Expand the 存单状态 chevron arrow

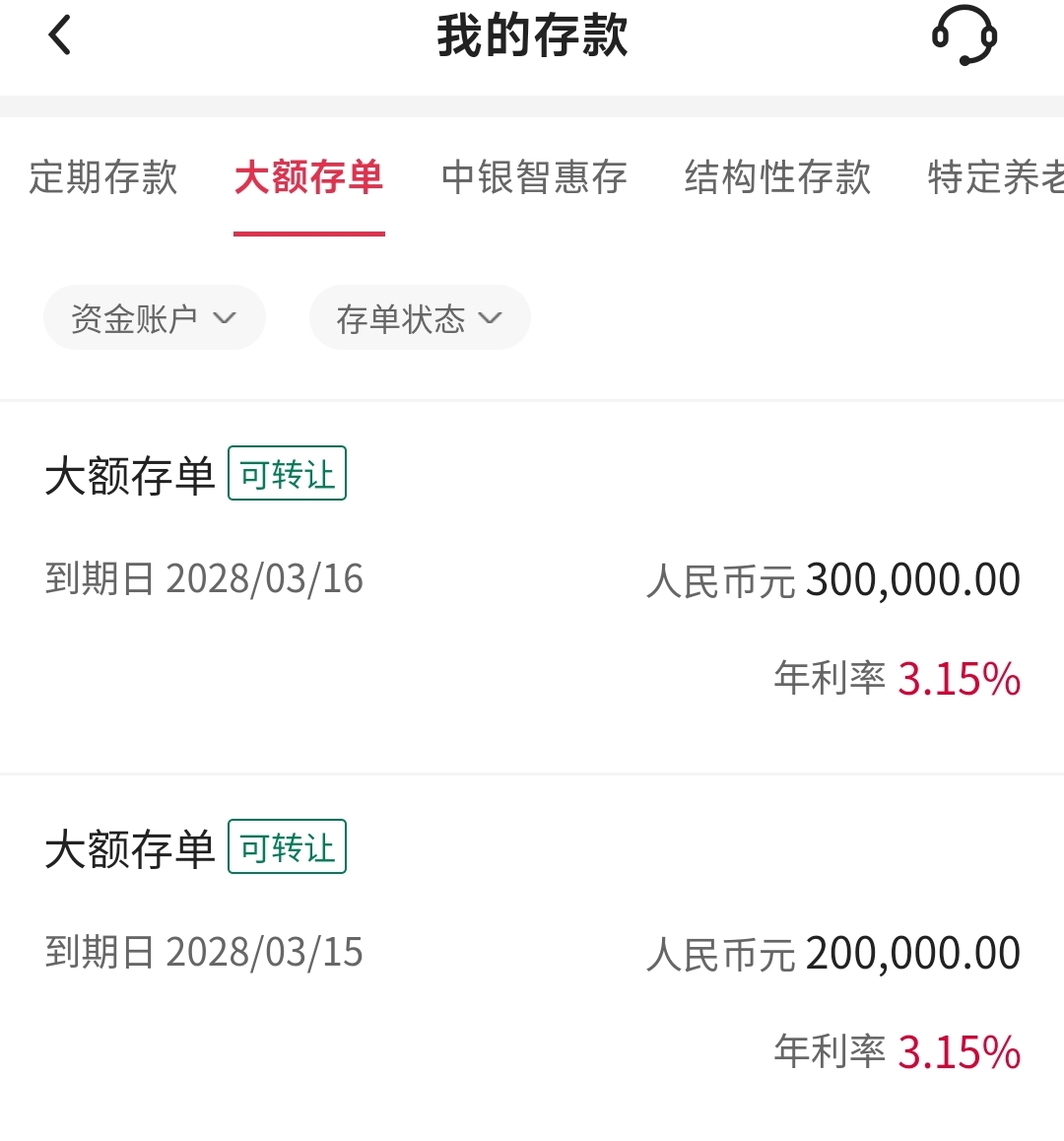[x=489, y=318]
